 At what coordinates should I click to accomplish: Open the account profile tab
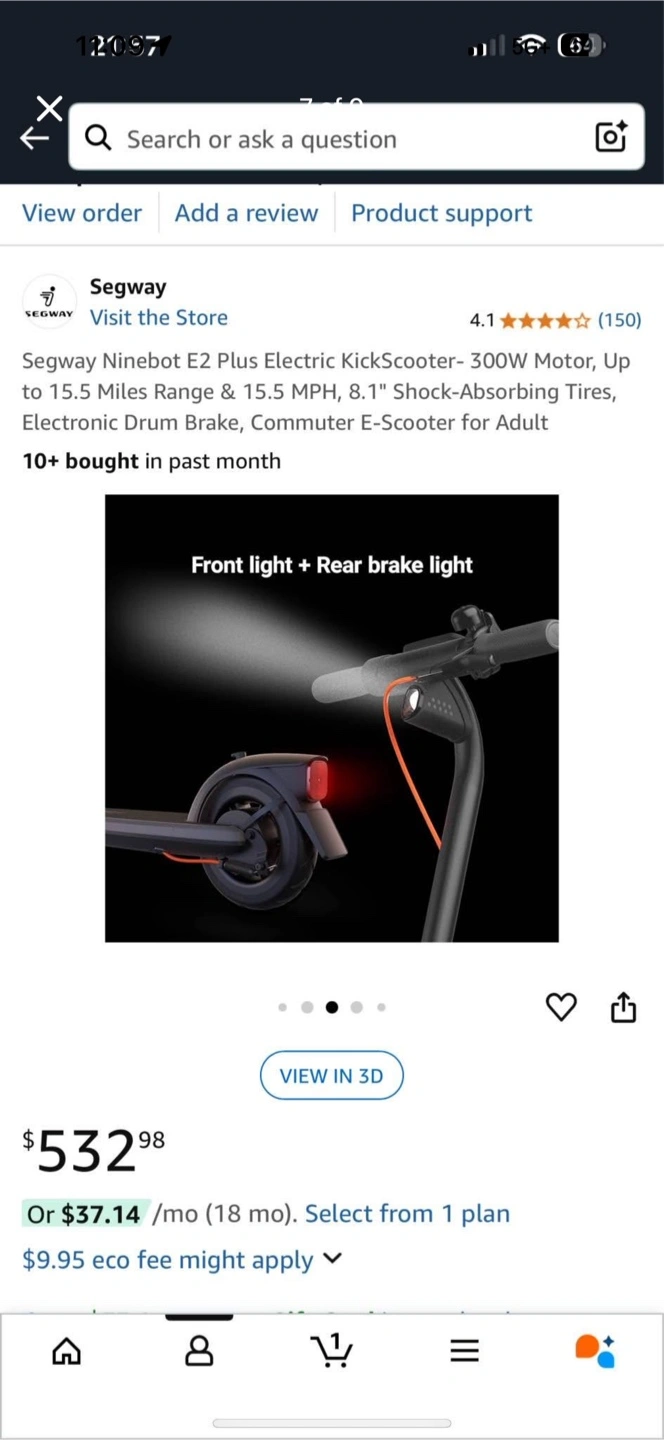[x=199, y=1352]
